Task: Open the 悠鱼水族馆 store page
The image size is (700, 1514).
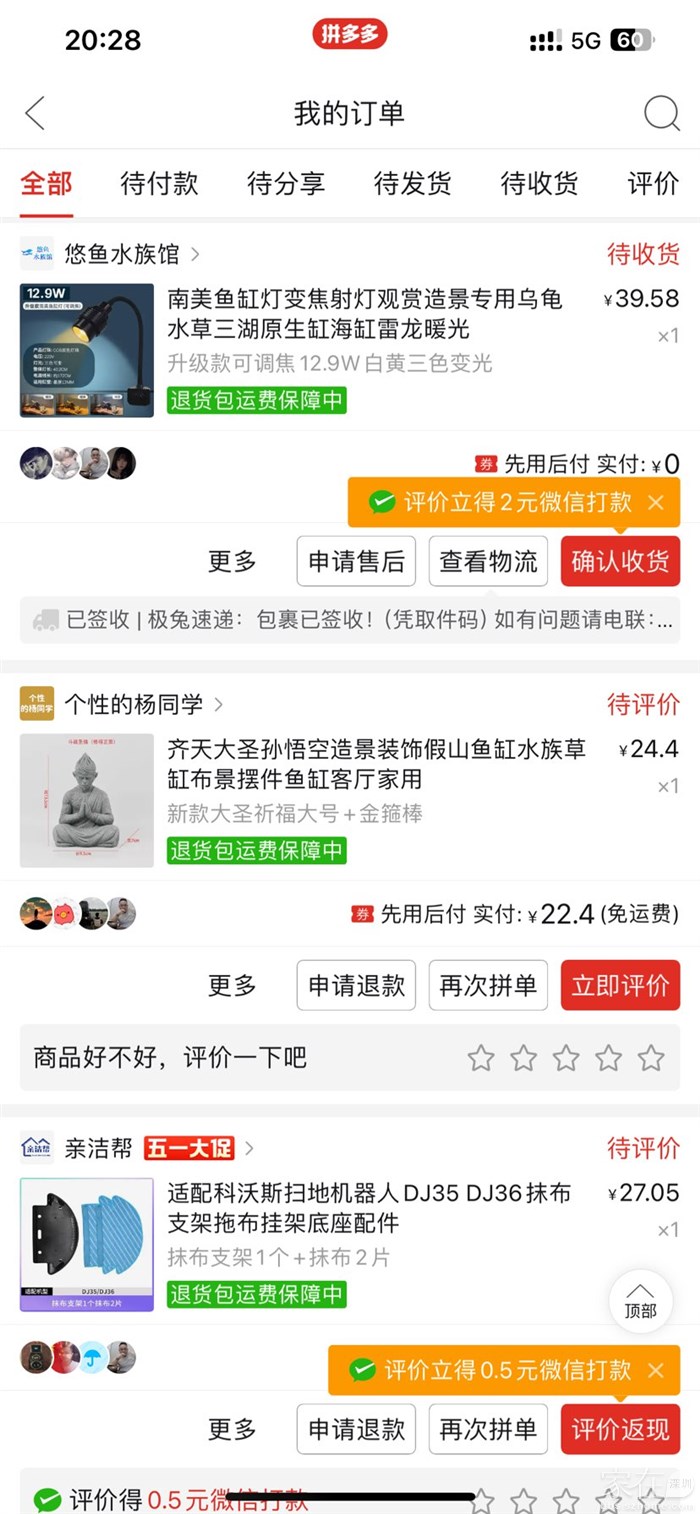Action: pyautogui.click(x=122, y=254)
